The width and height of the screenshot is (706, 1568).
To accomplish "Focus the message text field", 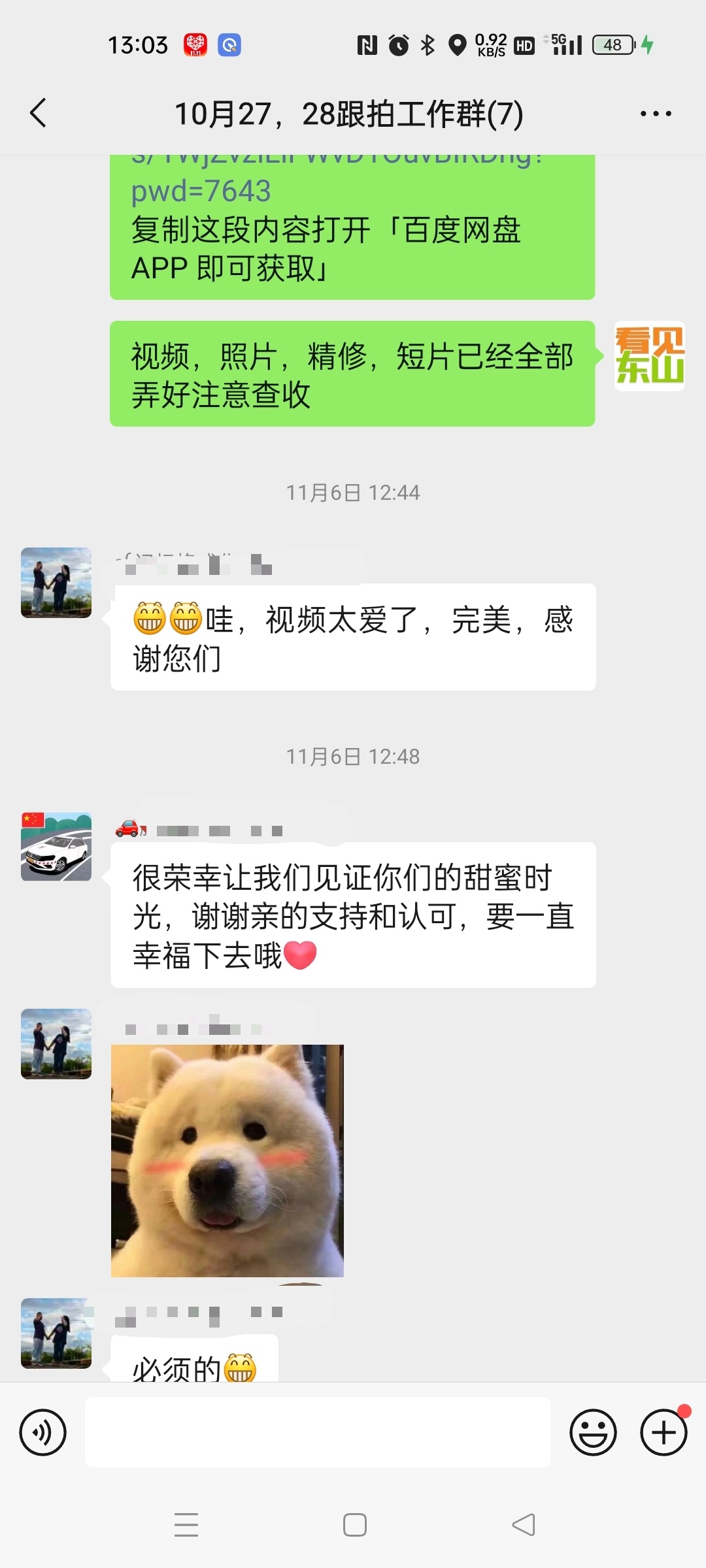I will pos(318,1432).
